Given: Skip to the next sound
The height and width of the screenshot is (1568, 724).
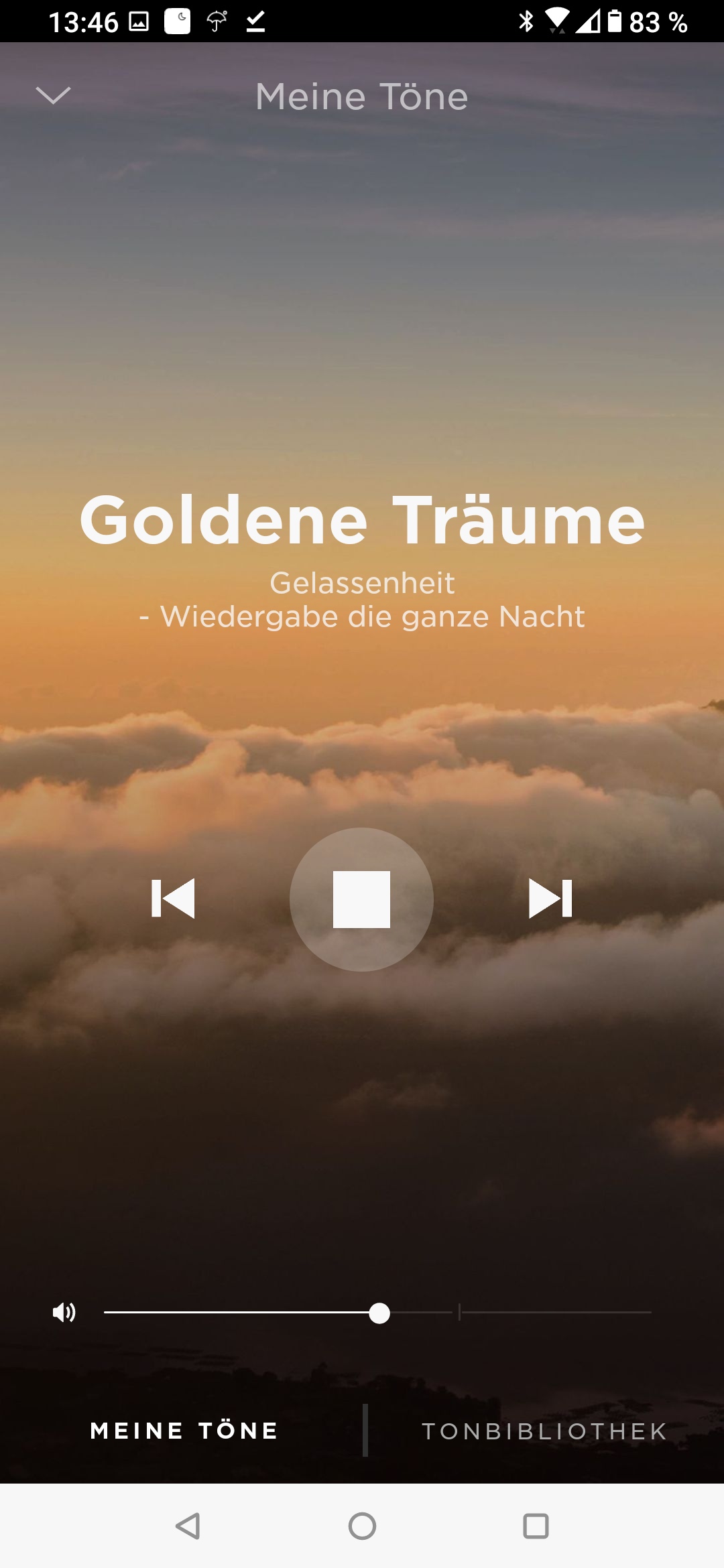Looking at the screenshot, I should click(550, 898).
